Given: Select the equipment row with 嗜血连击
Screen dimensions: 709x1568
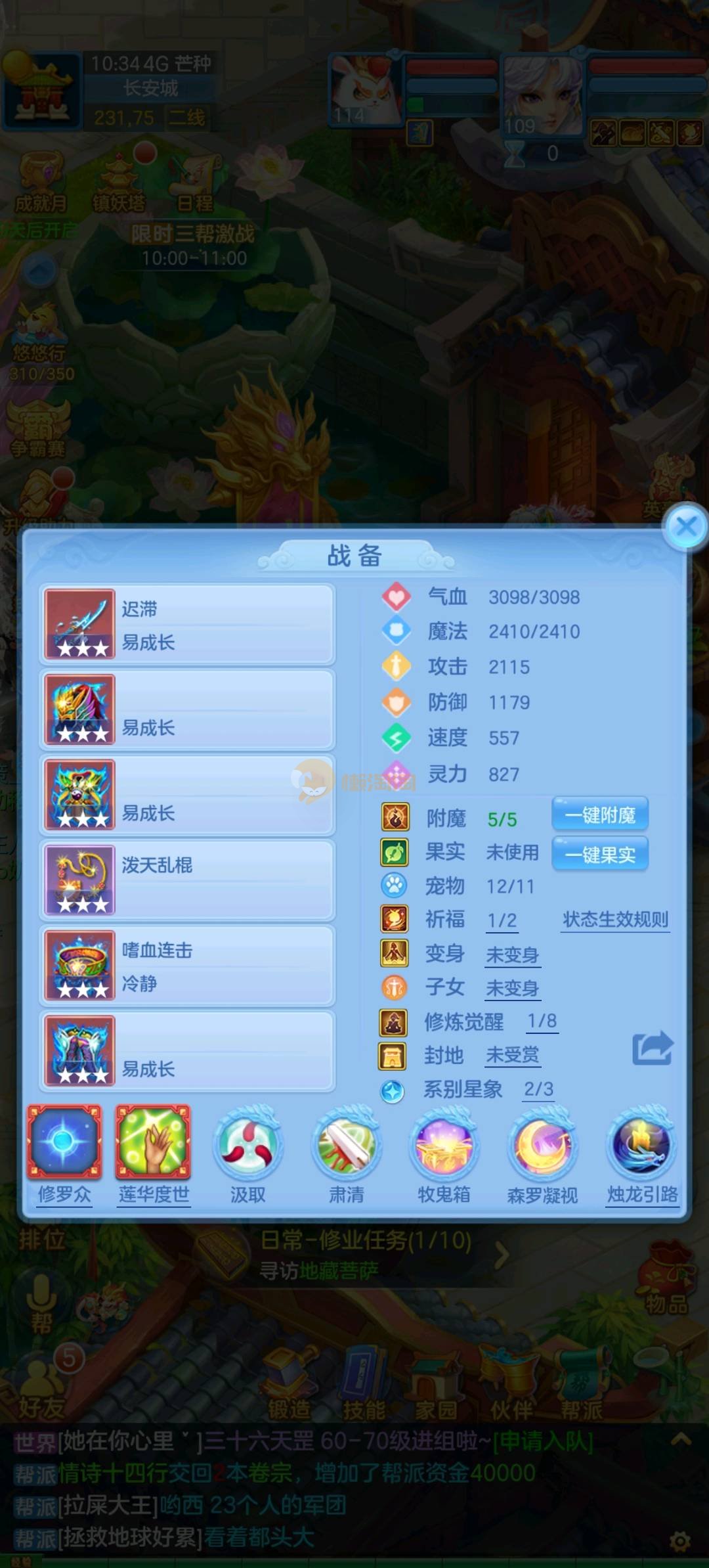Looking at the screenshot, I should pyautogui.click(x=188, y=966).
